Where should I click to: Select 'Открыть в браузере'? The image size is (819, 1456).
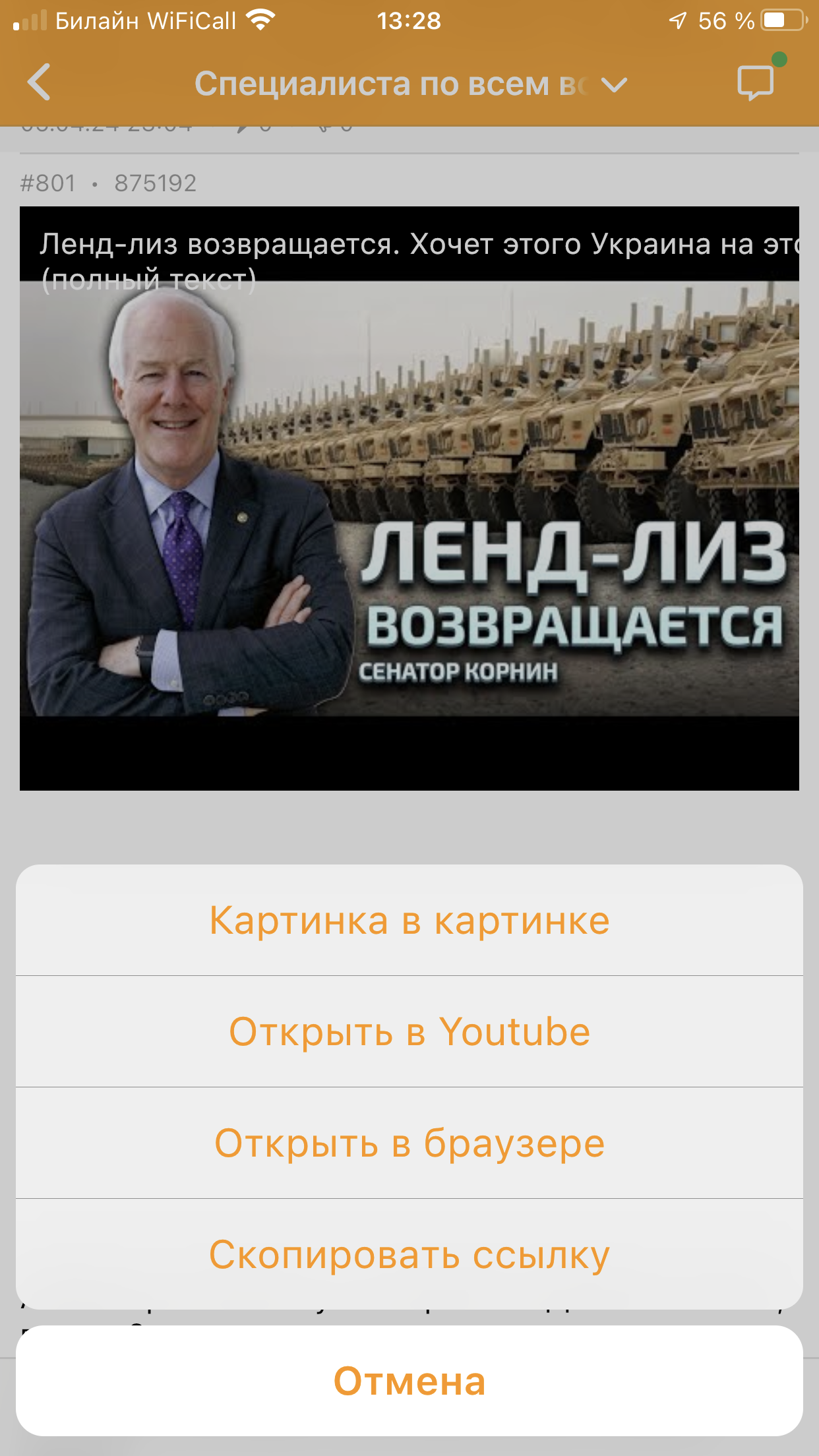409,1143
